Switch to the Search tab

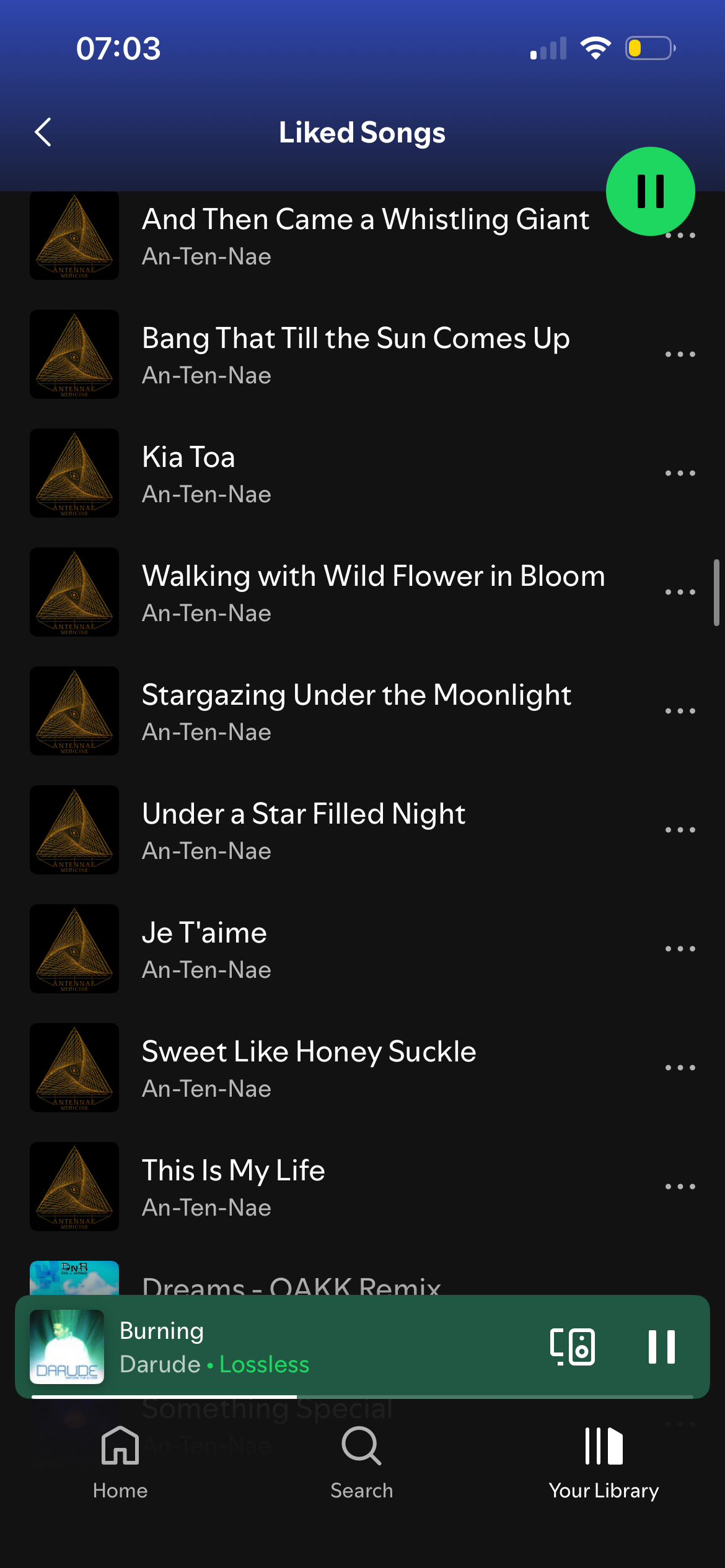pyautogui.click(x=361, y=1462)
